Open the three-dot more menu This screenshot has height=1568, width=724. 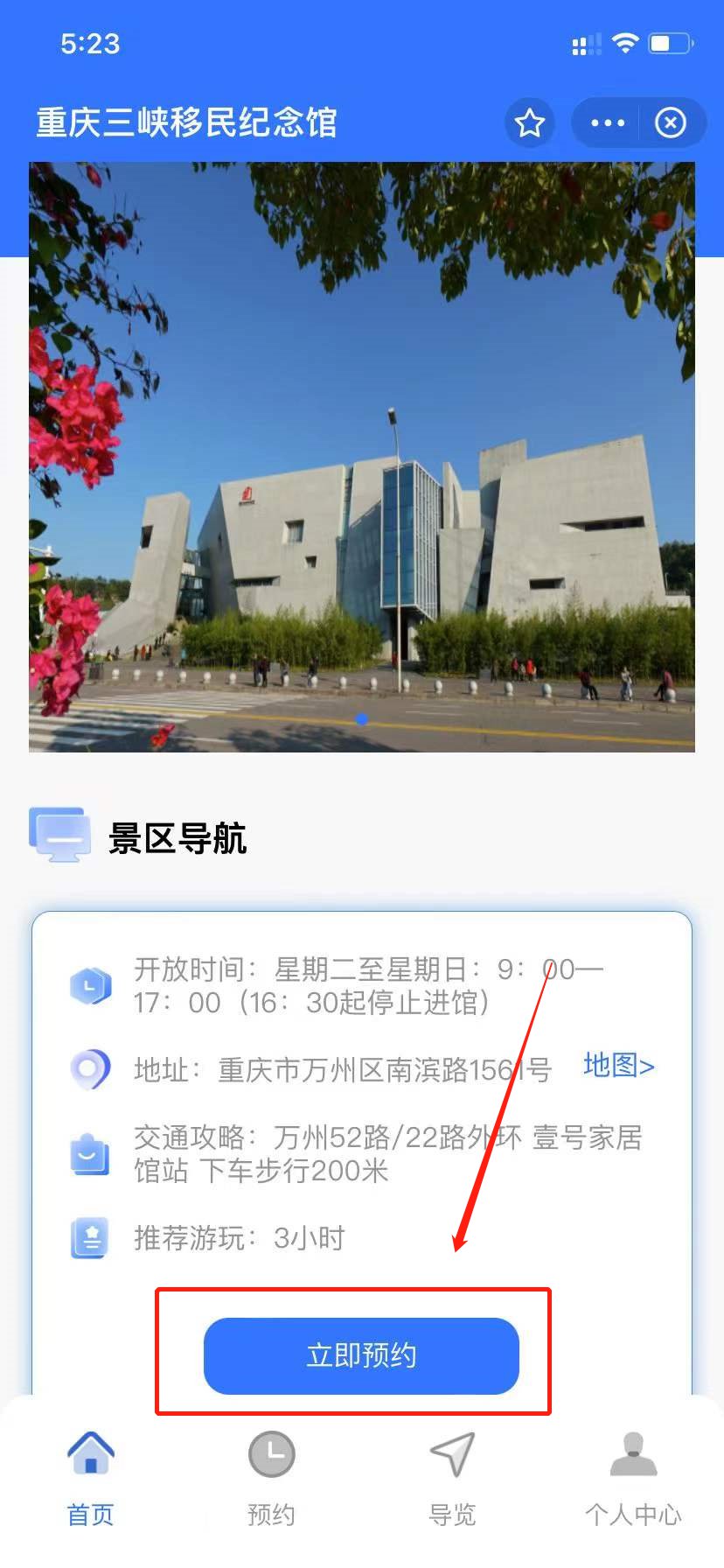(608, 123)
